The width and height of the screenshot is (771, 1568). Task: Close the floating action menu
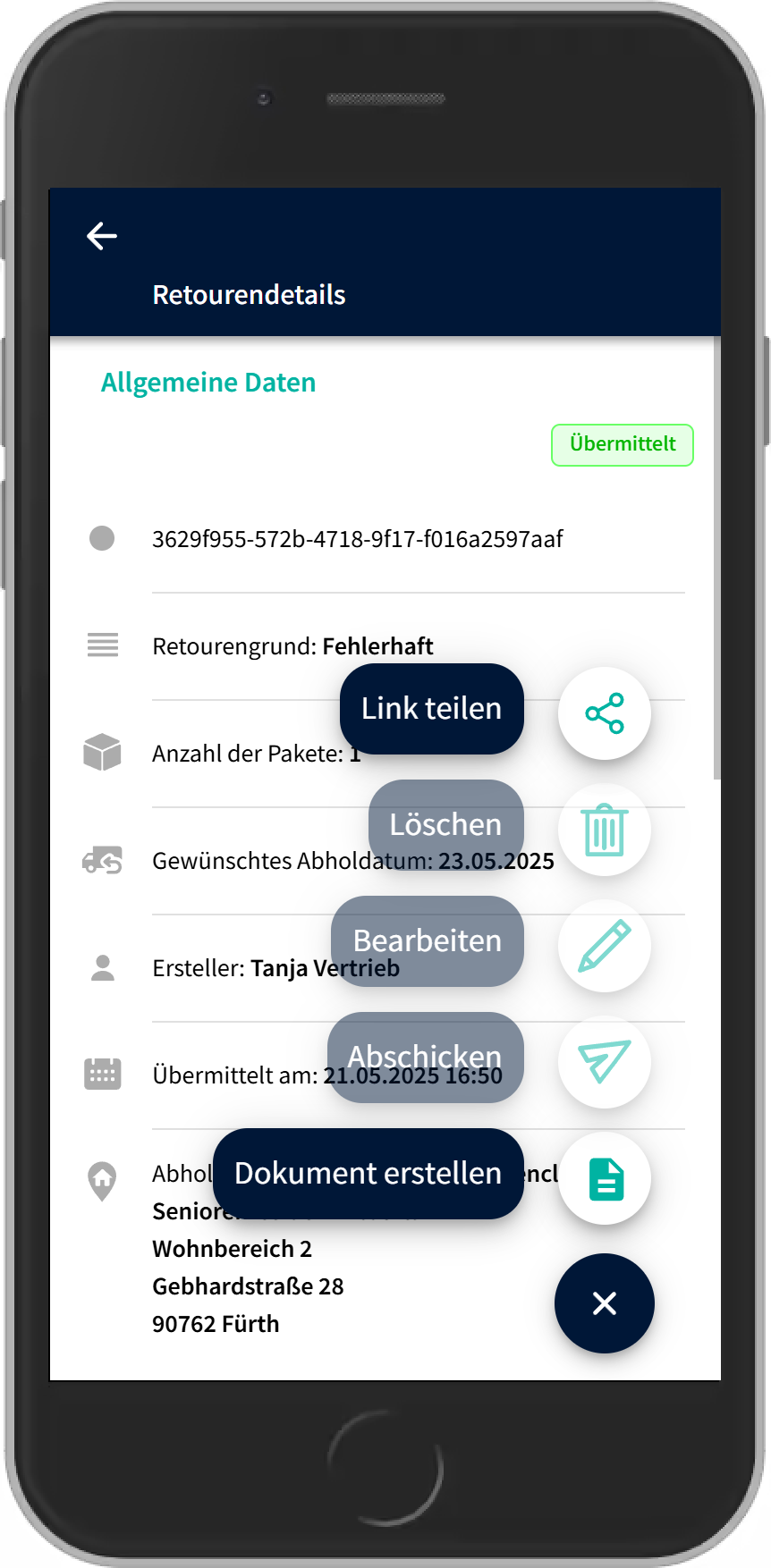(605, 1303)
